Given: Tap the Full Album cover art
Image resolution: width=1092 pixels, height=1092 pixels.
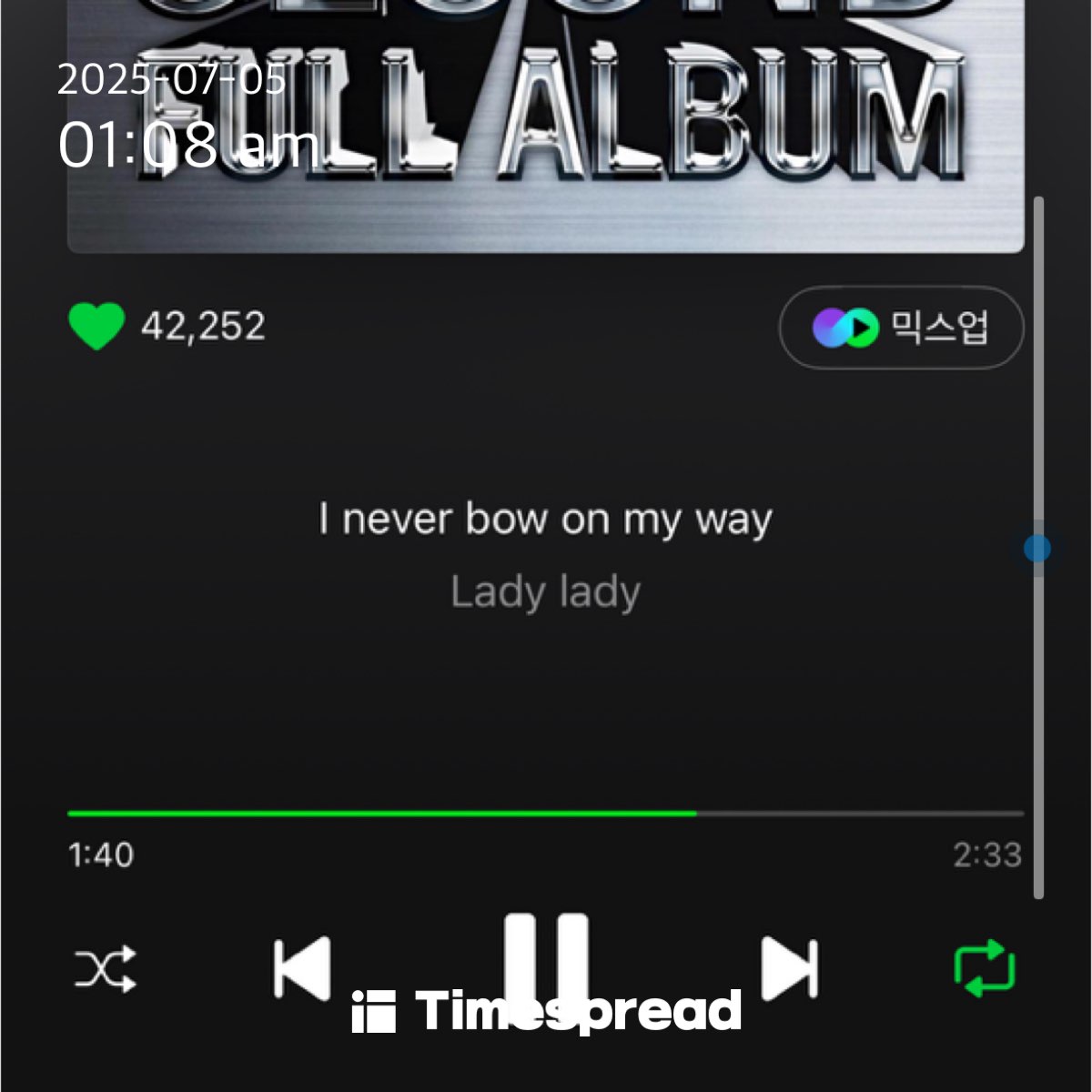Looking at the screenshot, I should [546, 127].
